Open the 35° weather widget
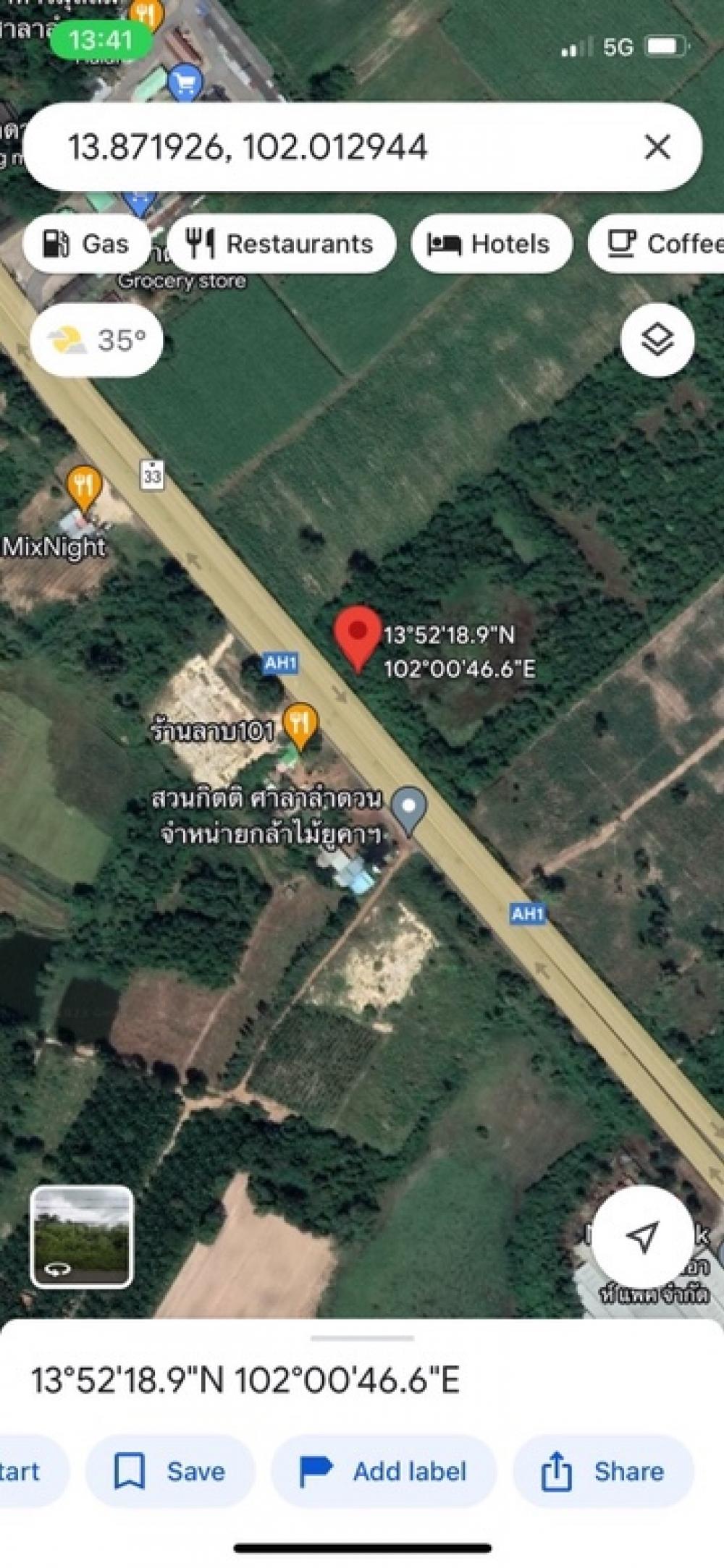Image resolution: width=724 pixels, height=1568 pixels. 96,339
